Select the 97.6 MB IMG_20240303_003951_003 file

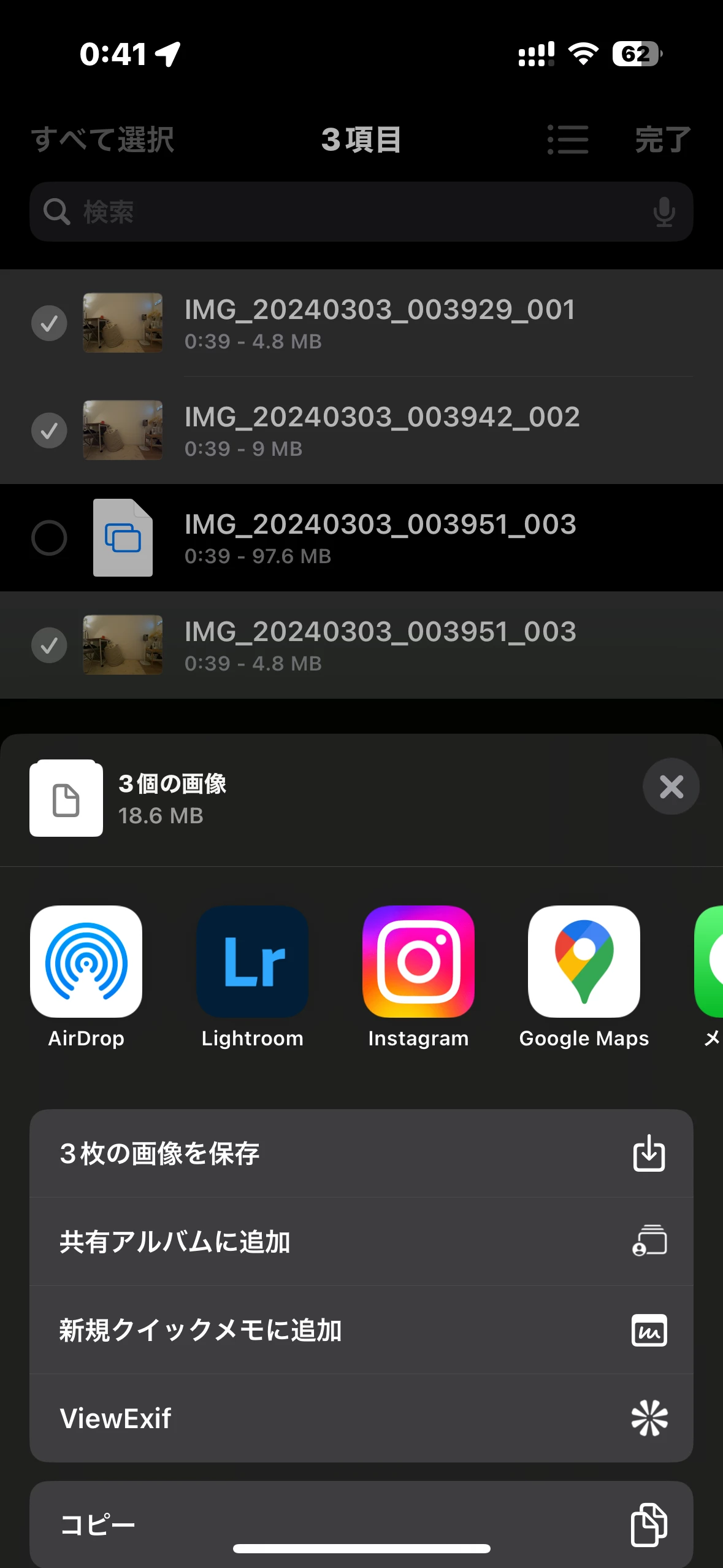pyautogui.click(x=49, y=538)
